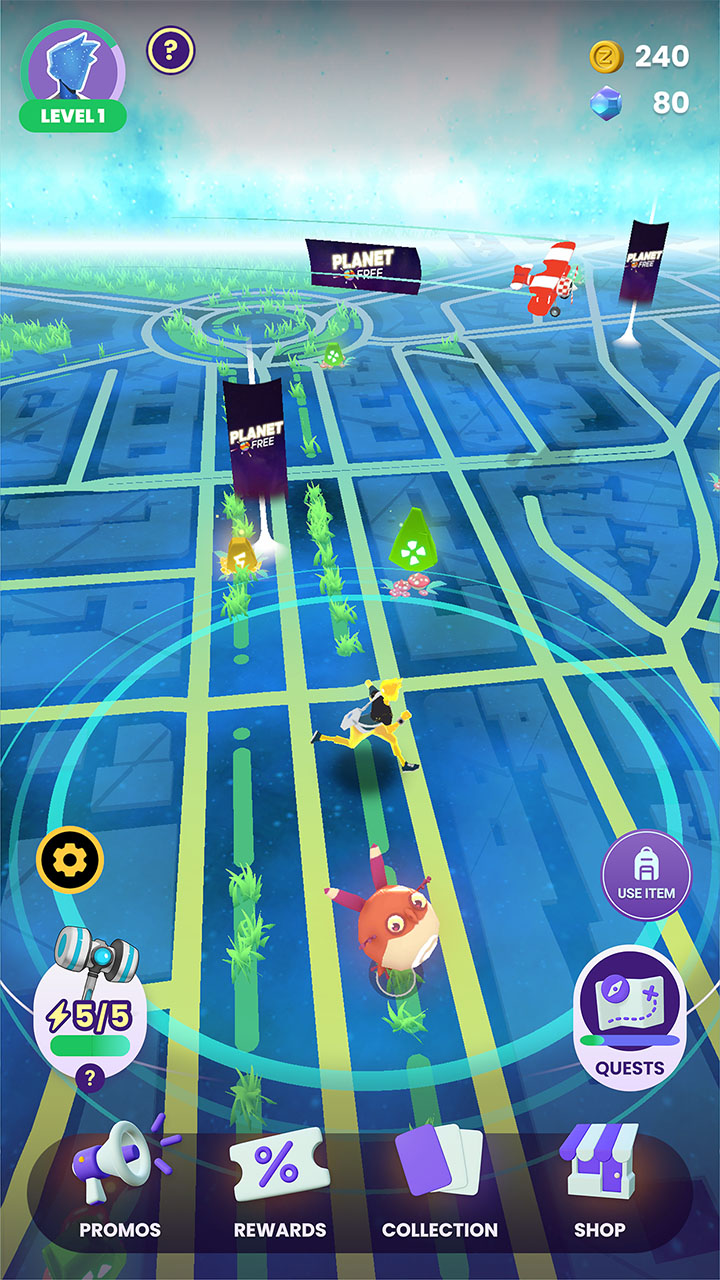Open the Quests map button
This screenshot has height=1280, width=720.
click(630, 1017)
